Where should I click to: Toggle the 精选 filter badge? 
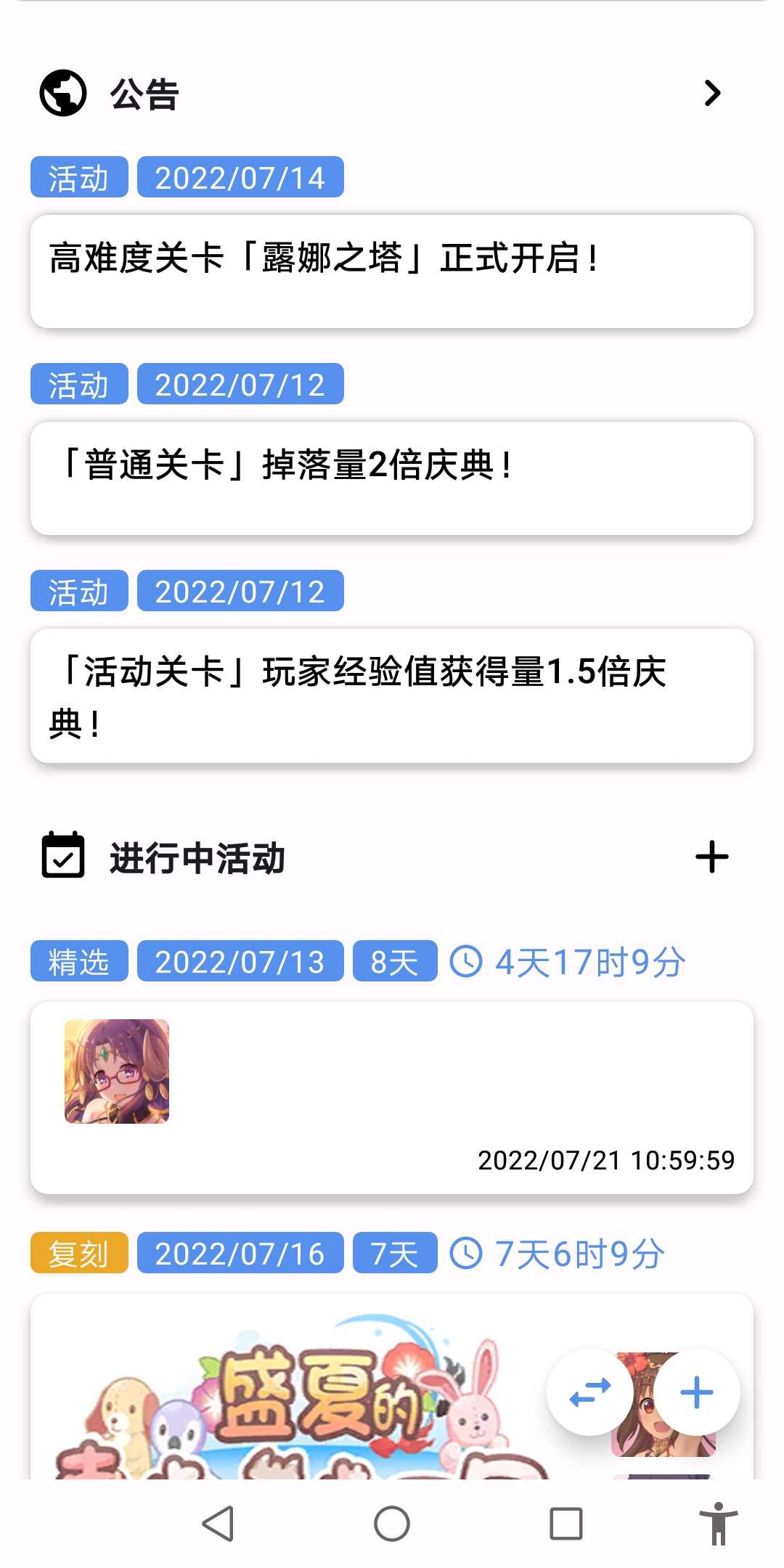coord(79,962)
